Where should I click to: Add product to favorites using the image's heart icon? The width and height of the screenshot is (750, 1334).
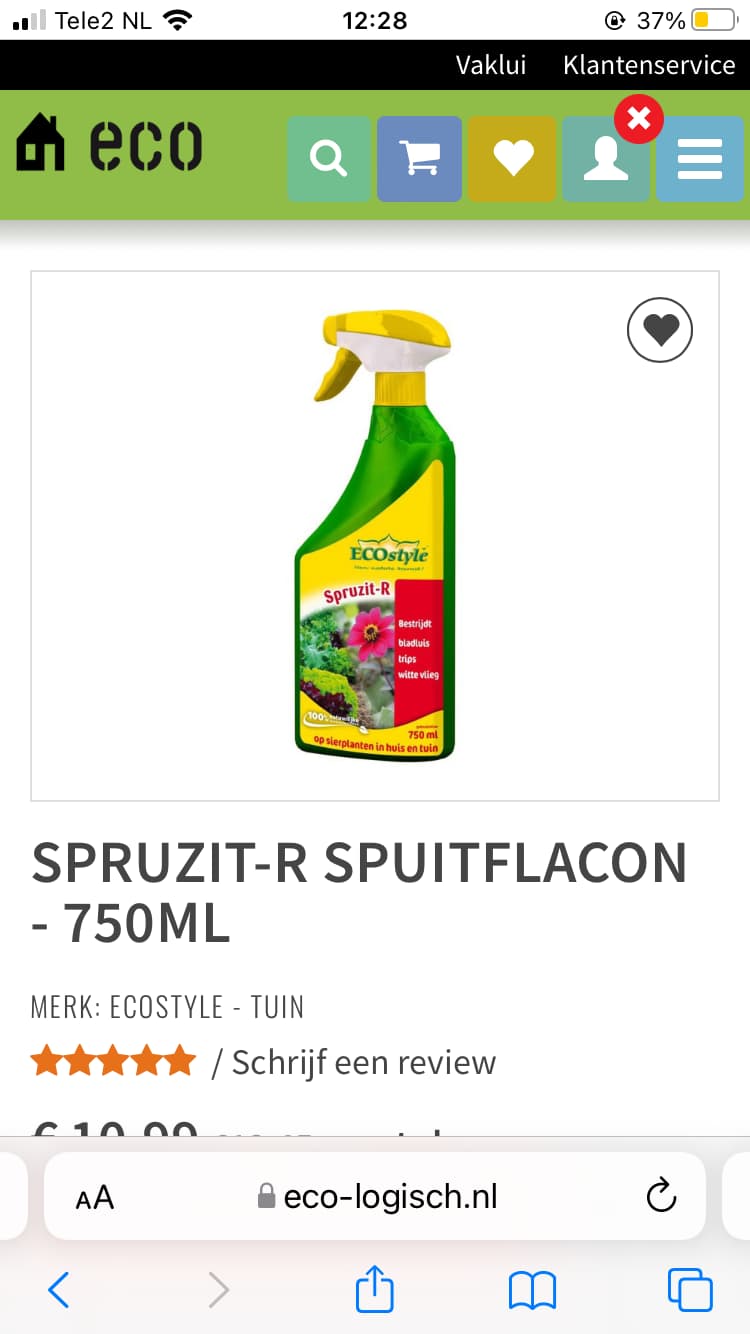660,330
